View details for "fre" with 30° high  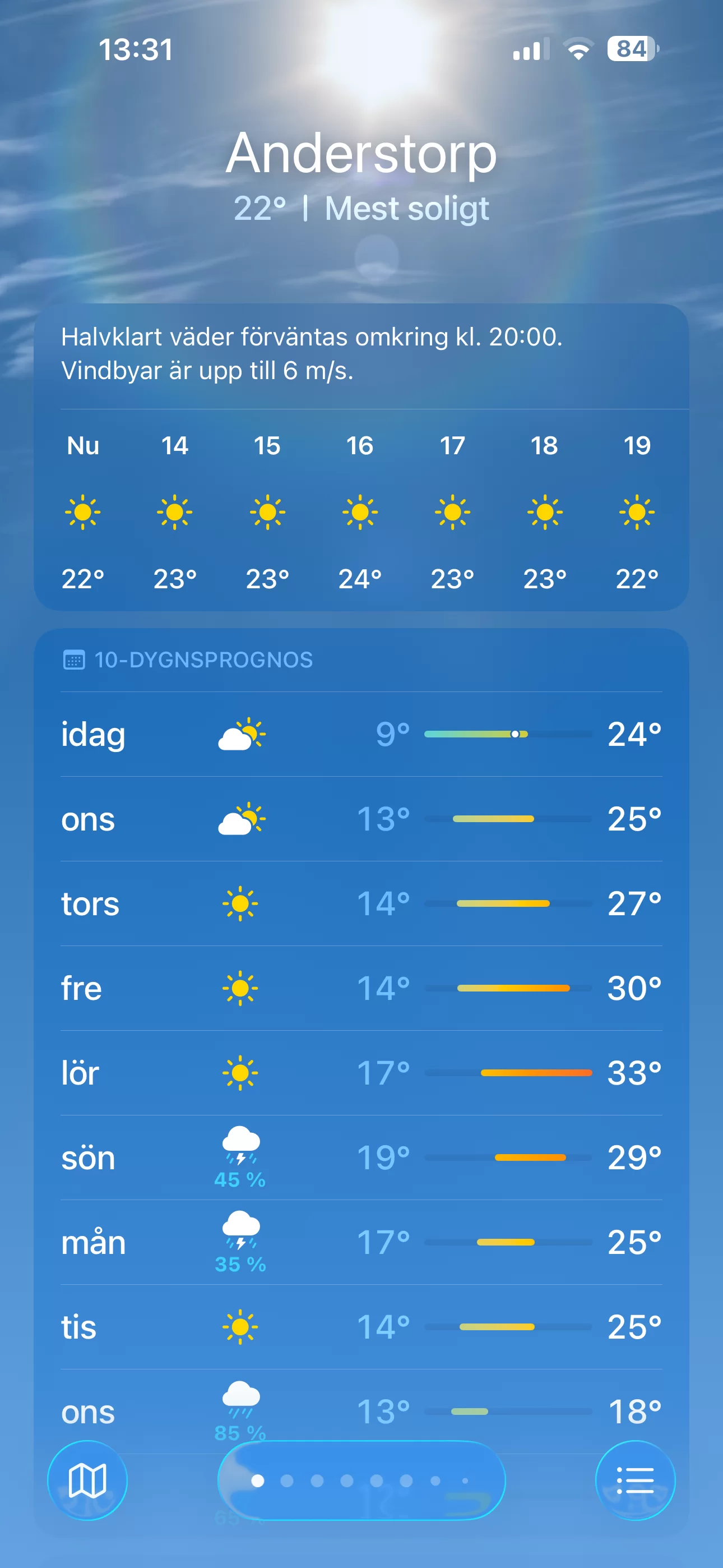coord(361,988)
